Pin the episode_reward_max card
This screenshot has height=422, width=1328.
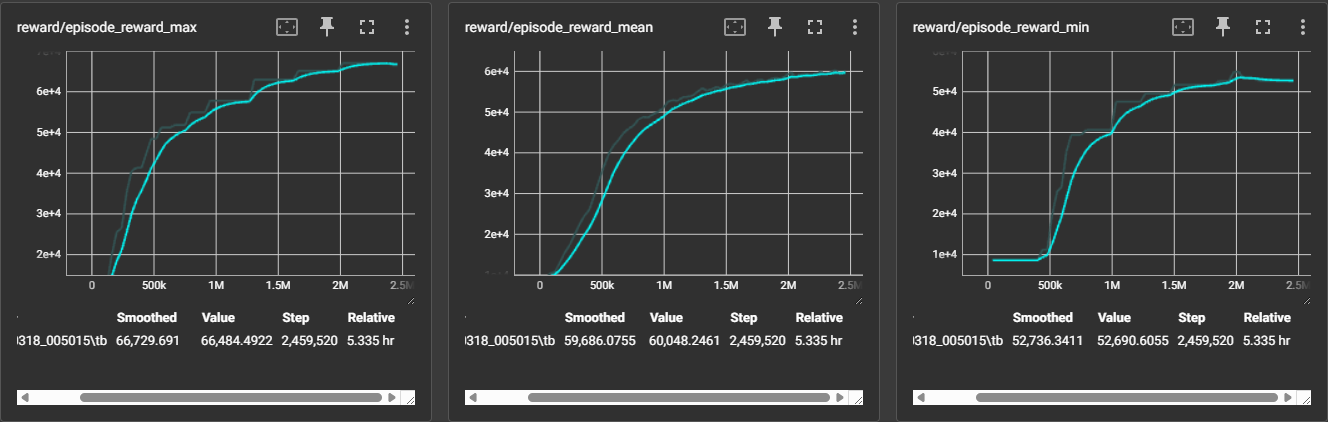pos(327,27)
